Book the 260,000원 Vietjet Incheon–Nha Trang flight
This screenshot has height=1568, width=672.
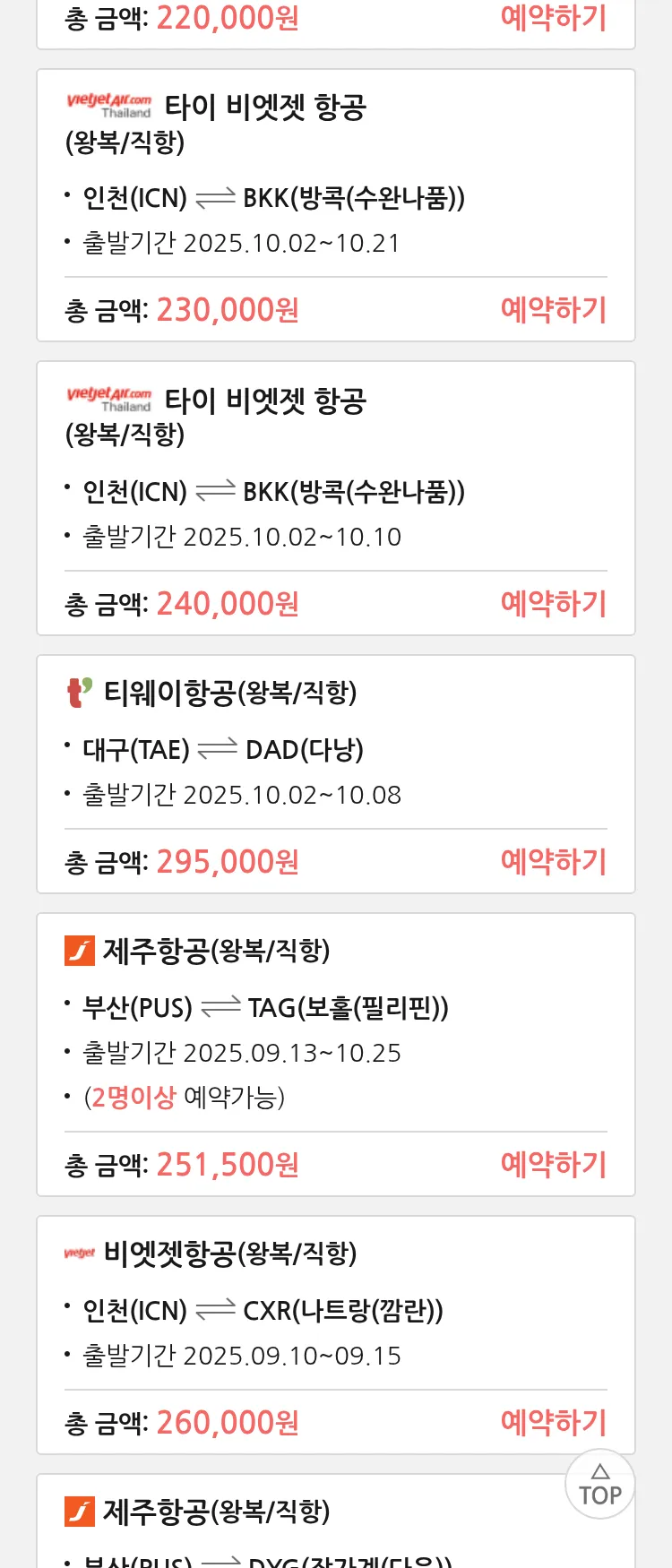(553, 1423)
